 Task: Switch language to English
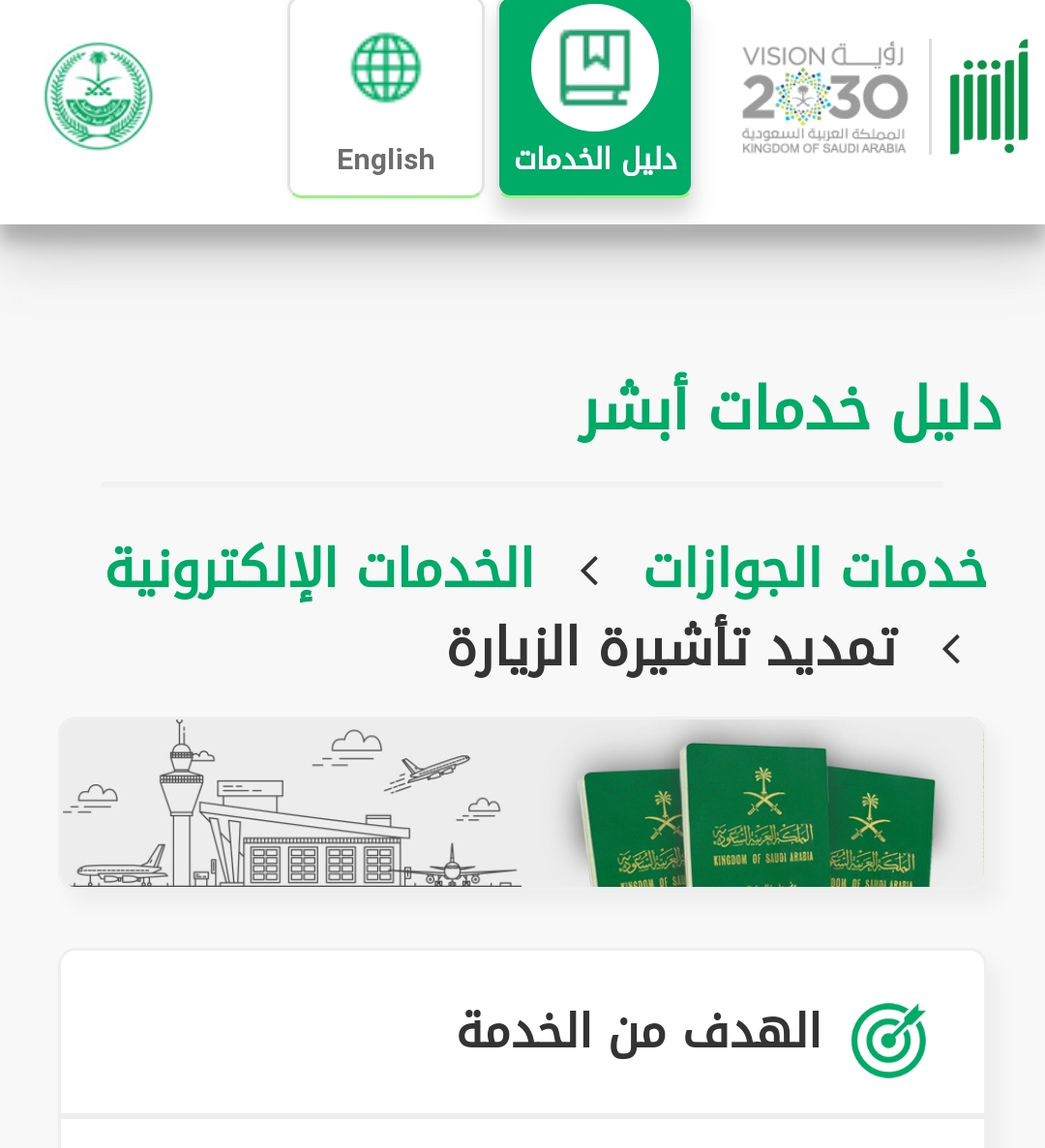pyautogui.click(x=385, y=99)
